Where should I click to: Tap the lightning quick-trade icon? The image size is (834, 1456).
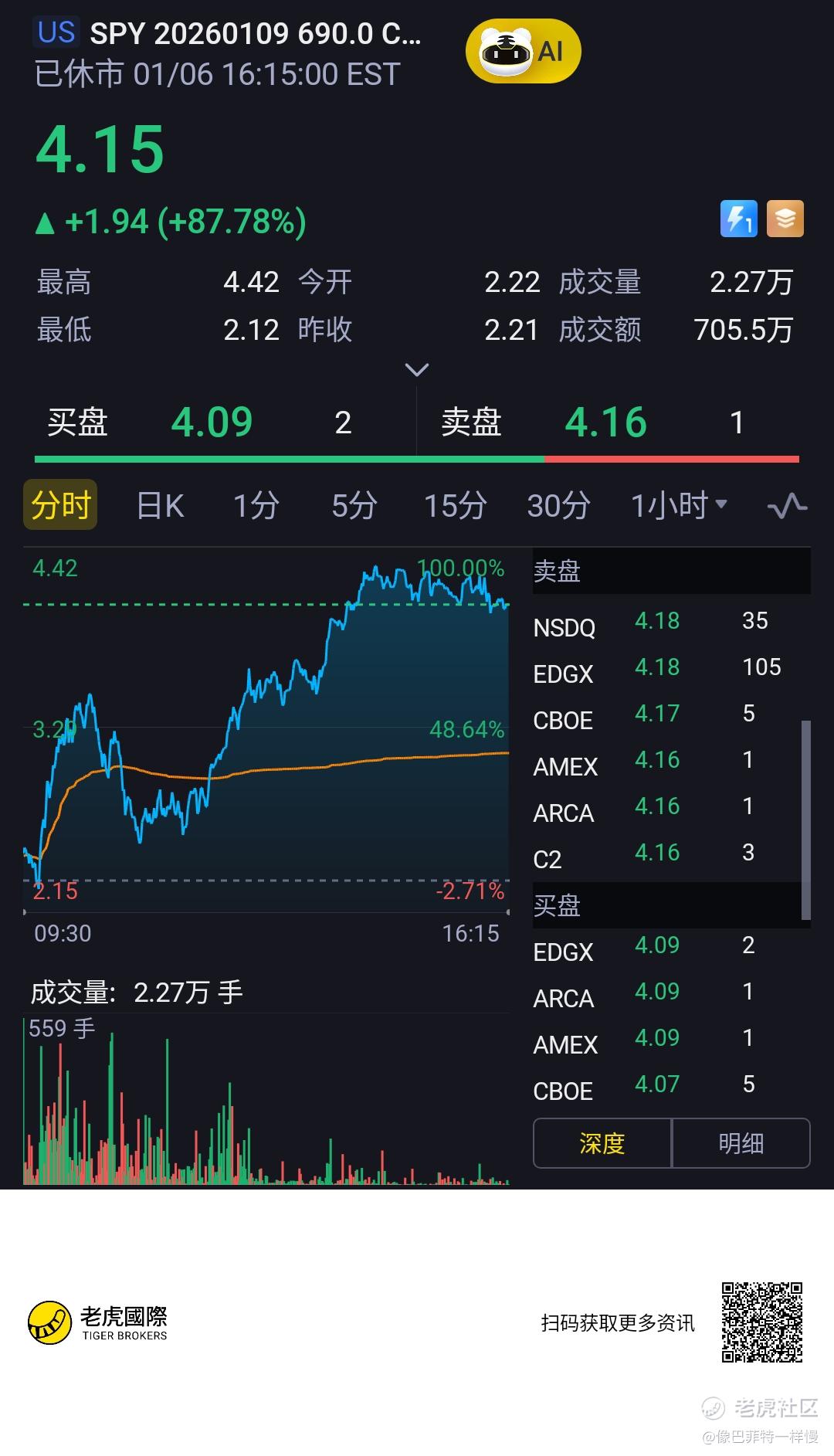(738, 219)
